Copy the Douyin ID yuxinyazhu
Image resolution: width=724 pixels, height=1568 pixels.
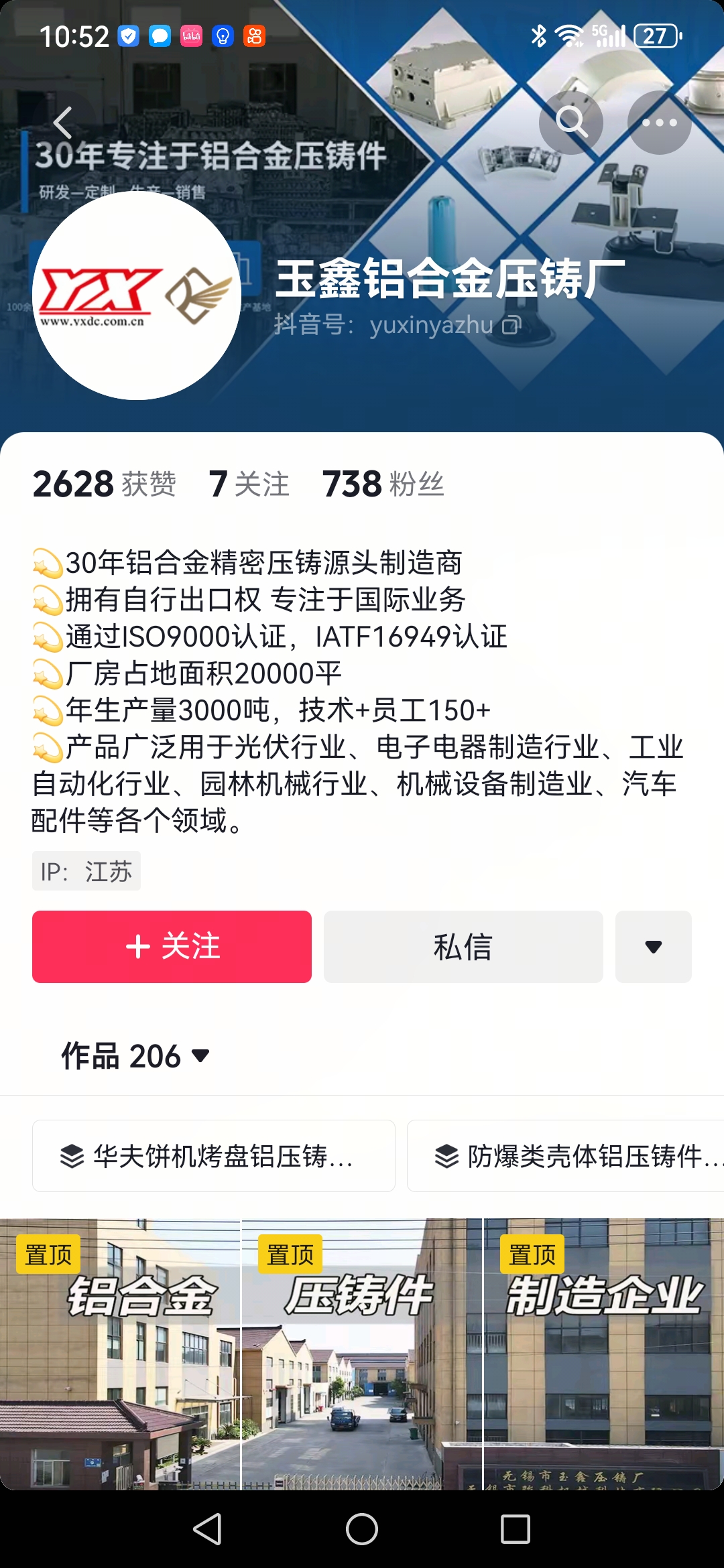click(512, 326)
